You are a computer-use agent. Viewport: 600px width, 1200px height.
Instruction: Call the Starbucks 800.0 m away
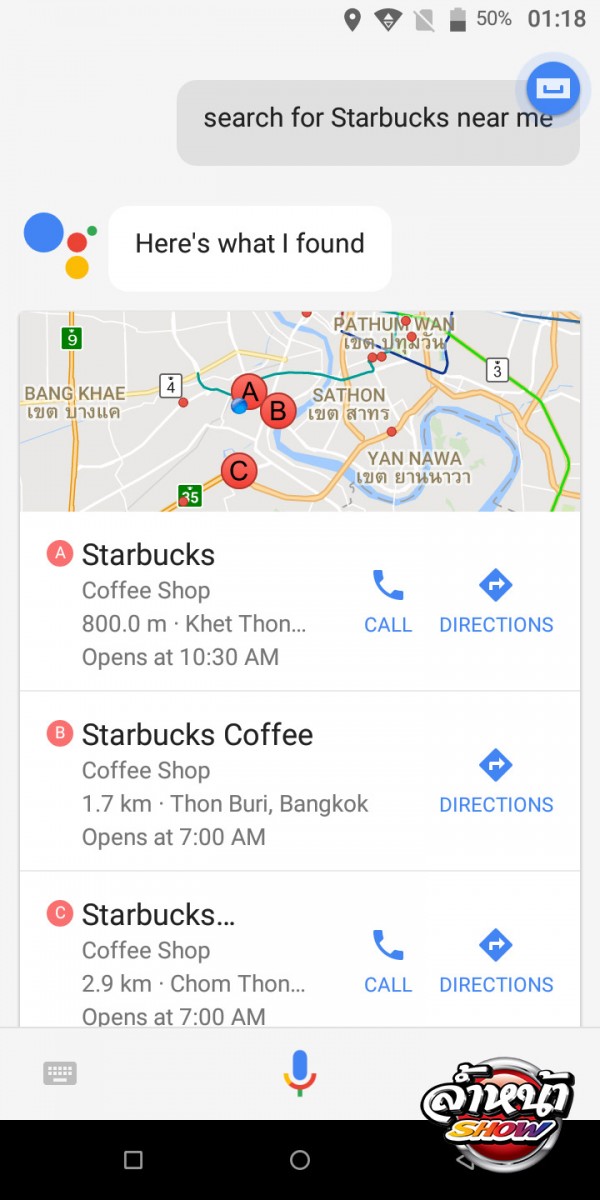pos(388,602)
